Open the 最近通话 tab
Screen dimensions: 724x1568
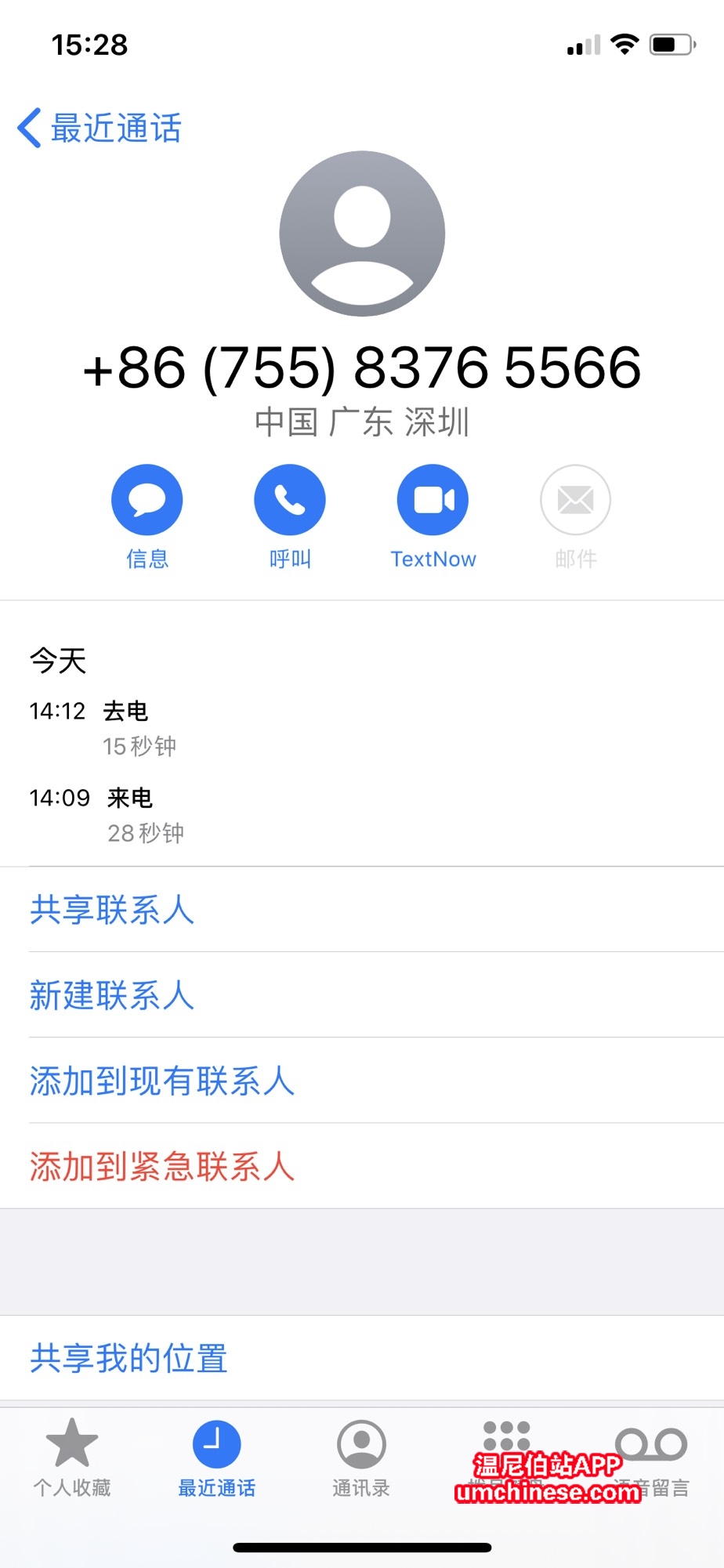coord(217,1458)
